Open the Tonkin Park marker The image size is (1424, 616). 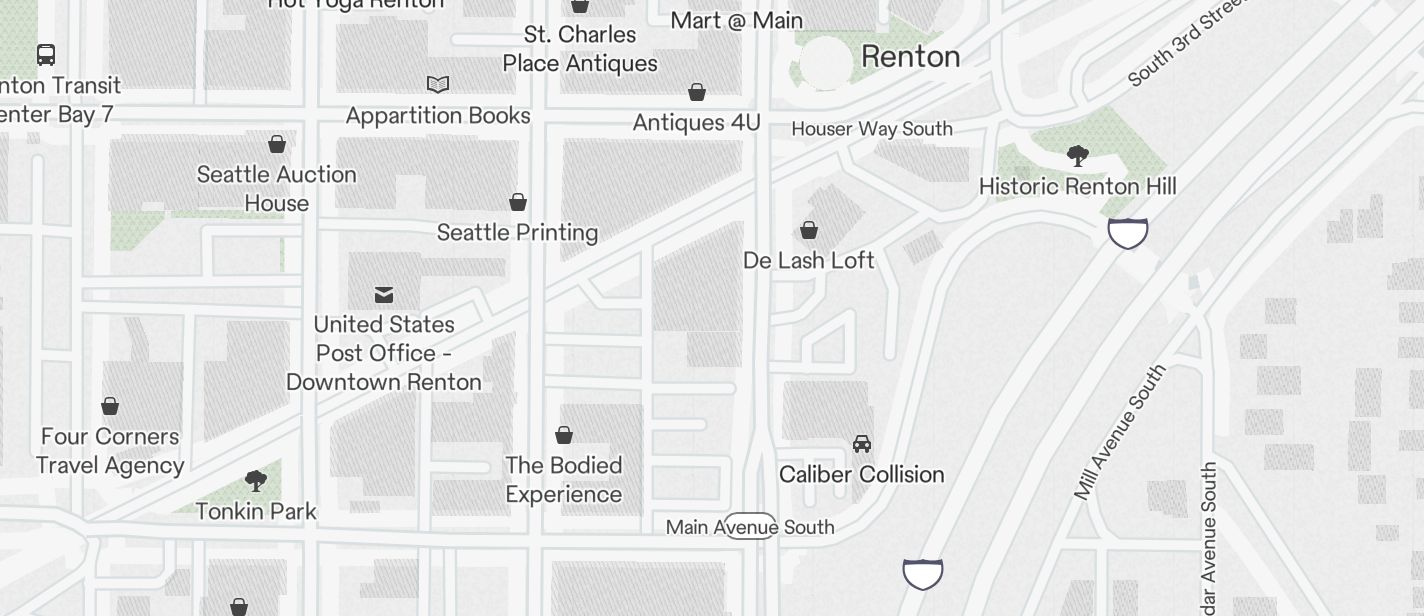click(x=256, y=482)
